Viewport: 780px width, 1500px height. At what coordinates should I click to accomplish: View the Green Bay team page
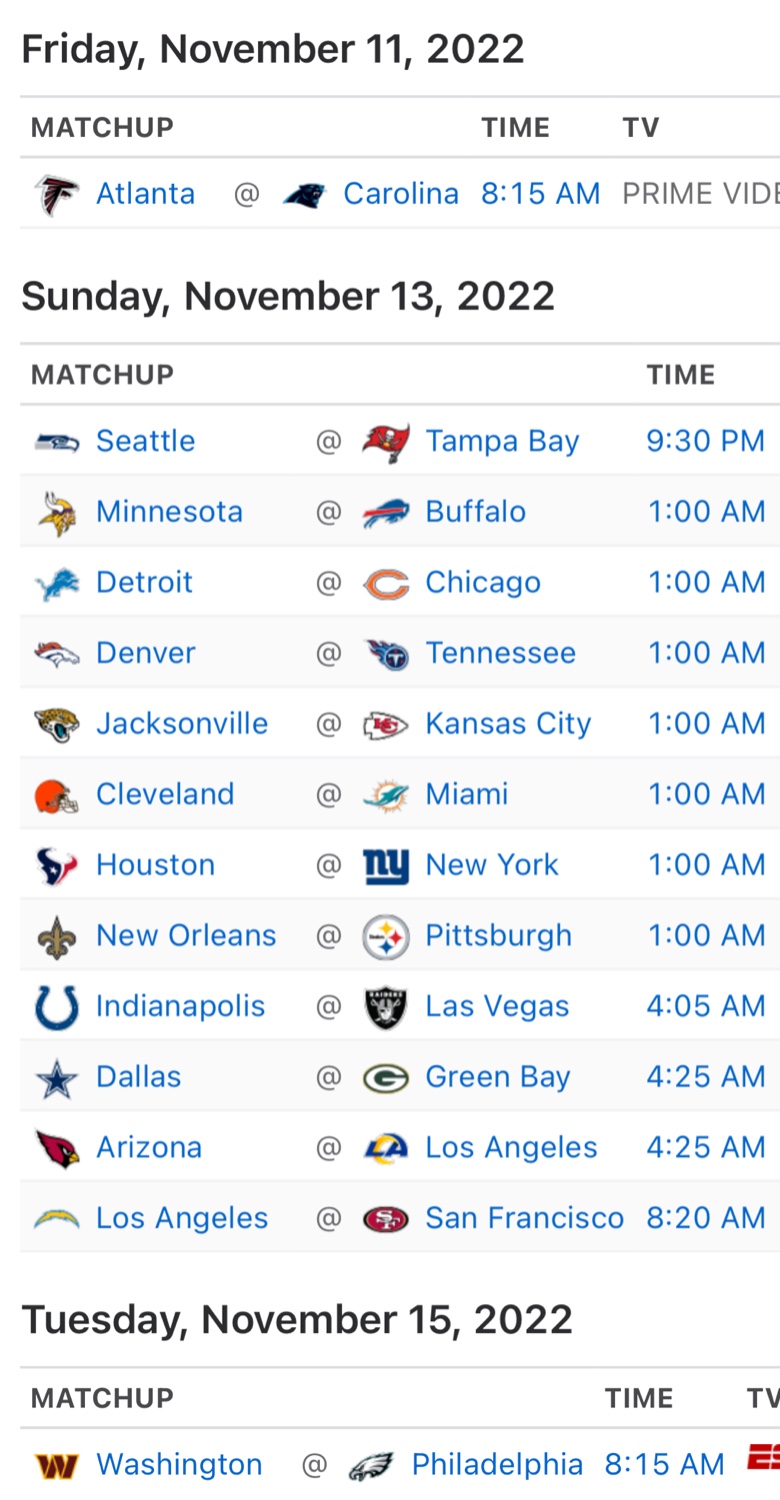pos(497,1077)
